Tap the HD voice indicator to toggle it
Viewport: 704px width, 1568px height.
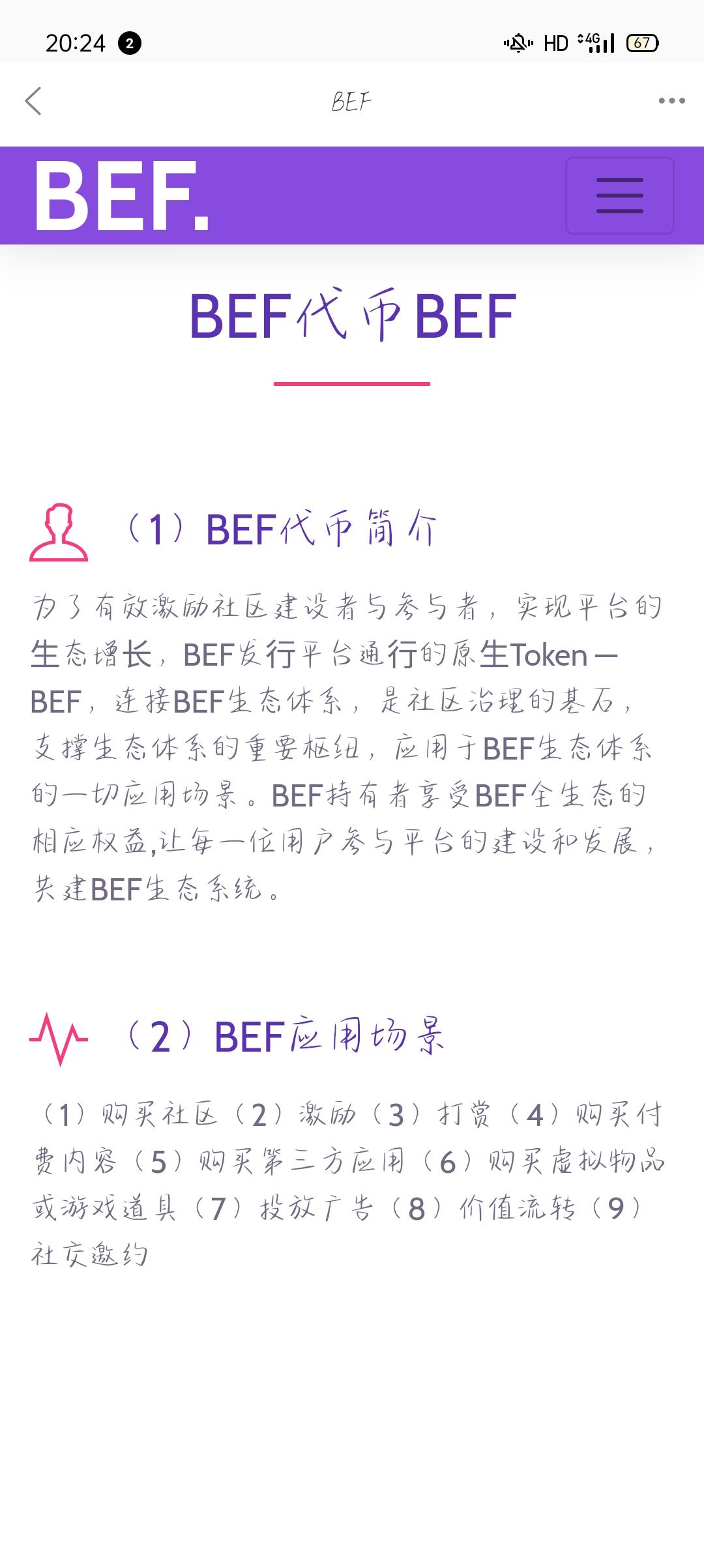pyautogui.click(x=555, y=42)
